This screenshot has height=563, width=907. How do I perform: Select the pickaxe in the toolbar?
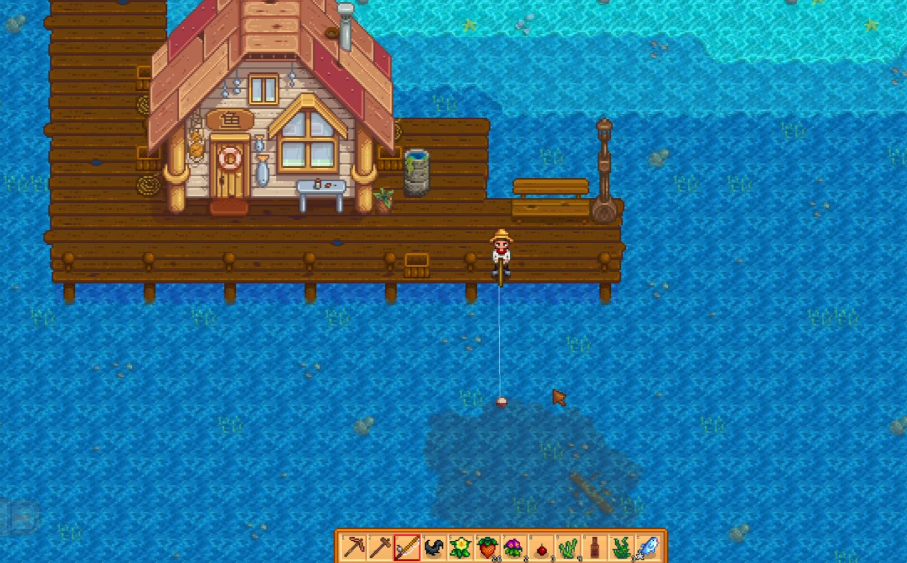pos(353,547)
